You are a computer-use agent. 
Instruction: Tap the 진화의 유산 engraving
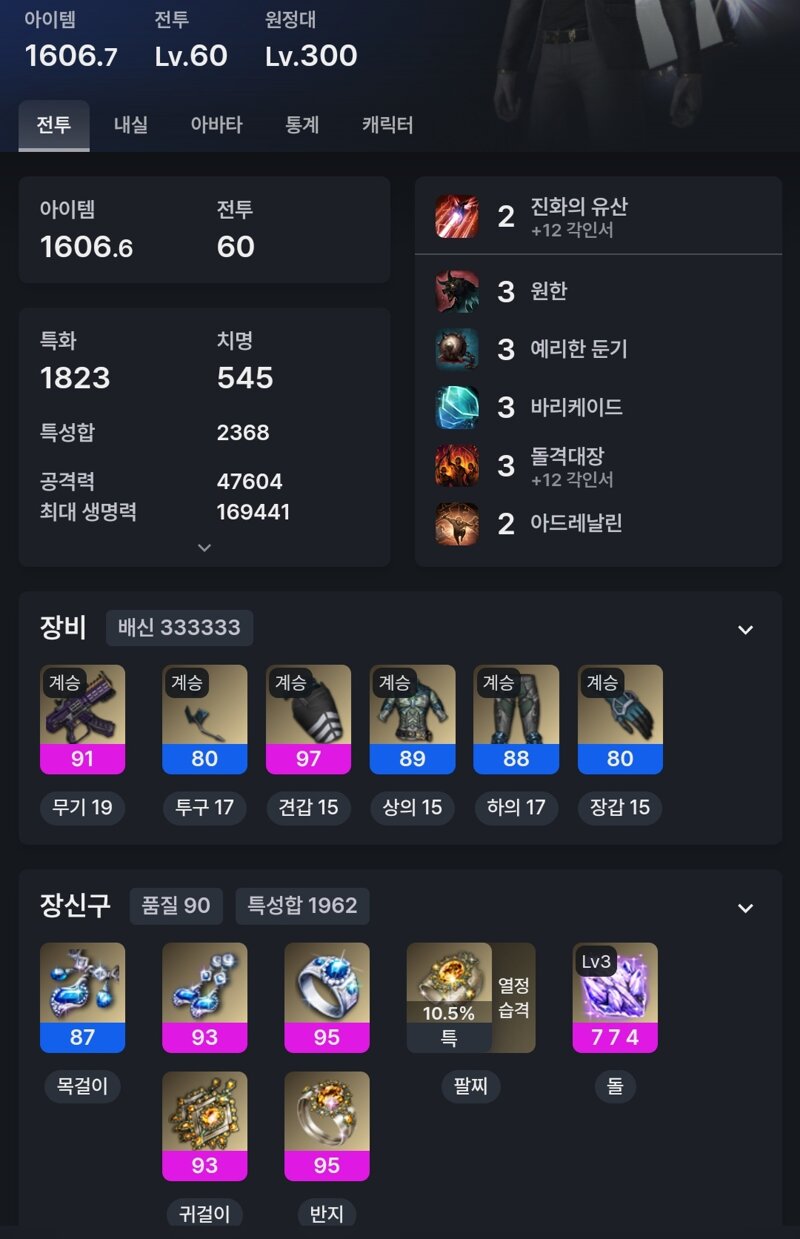coord(578,216)
